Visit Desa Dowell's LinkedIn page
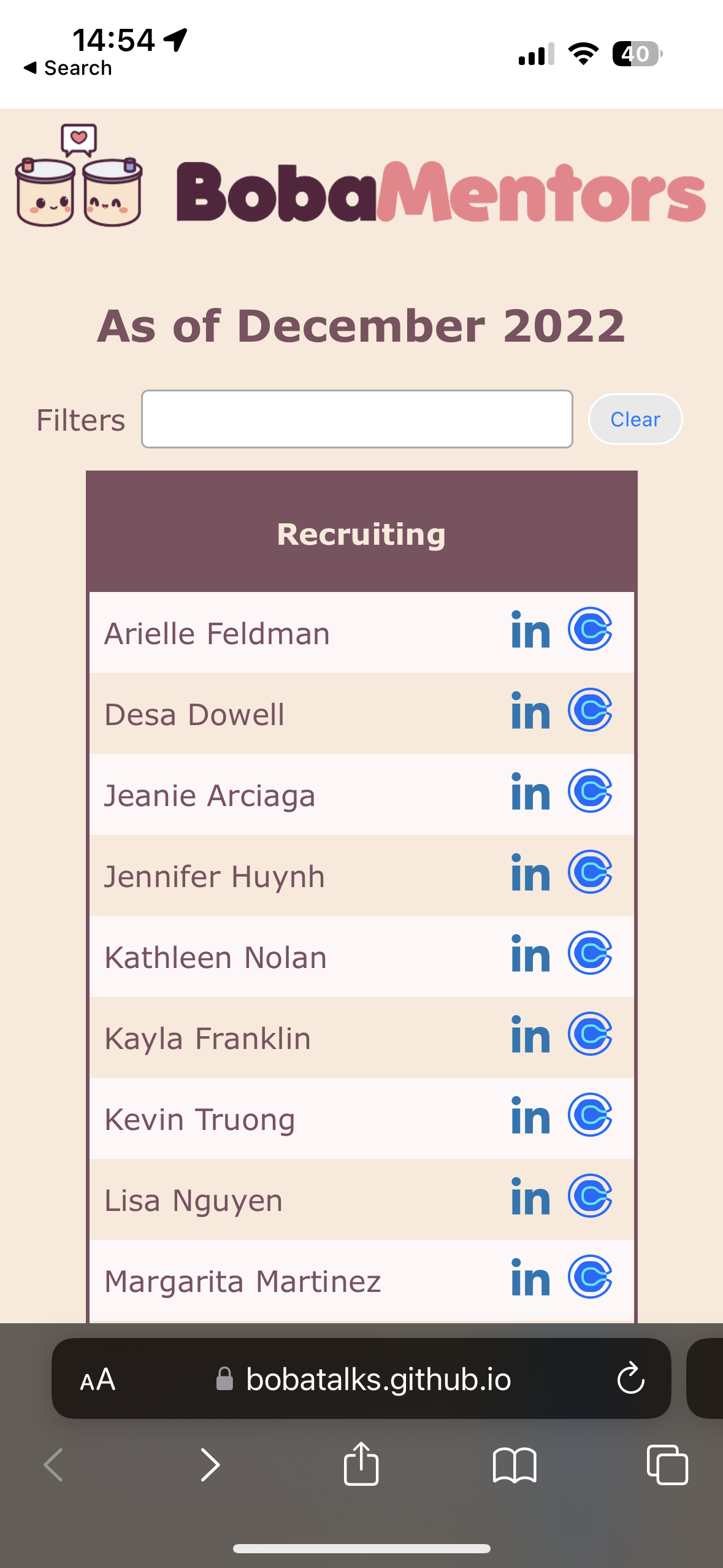This screenshot has width=723, height=1568. (530, 712)
